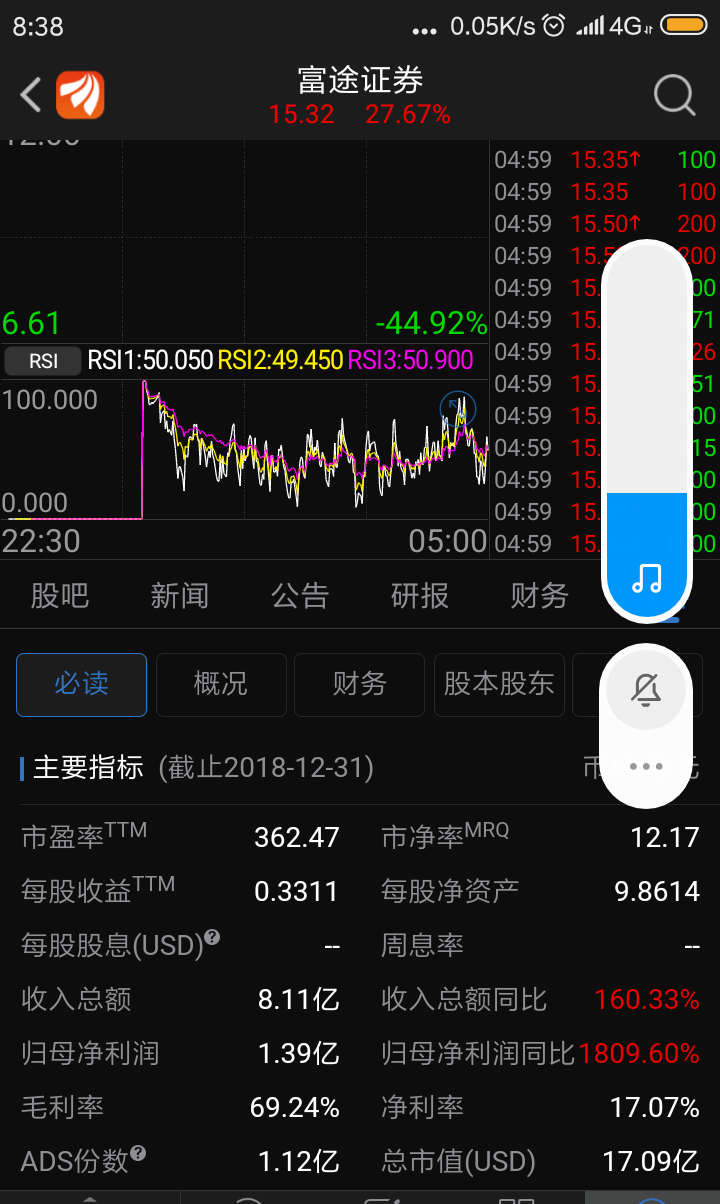Open the 研报 tab
Screen dimensions: 720x1204
[420, 596]
